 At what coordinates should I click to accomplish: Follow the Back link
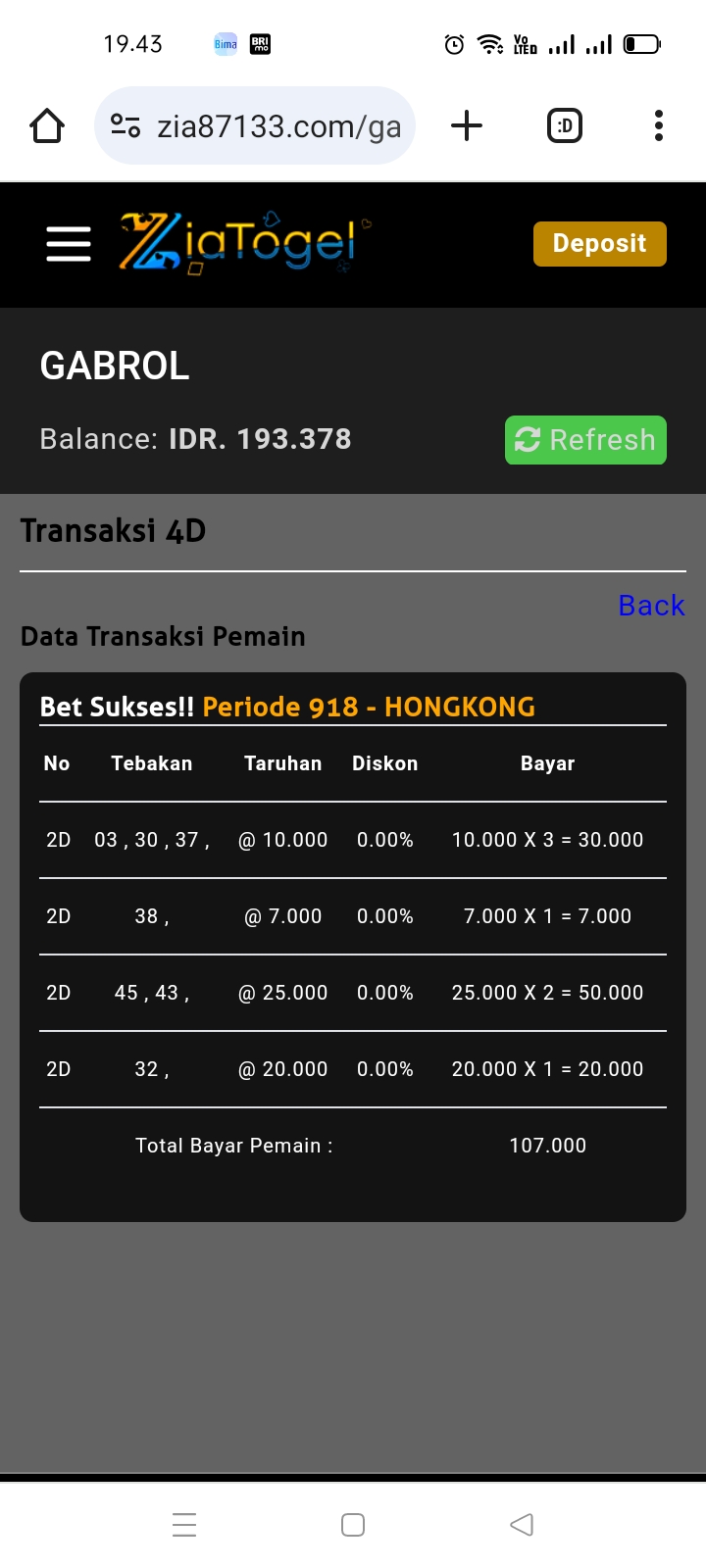coord(651,606)
